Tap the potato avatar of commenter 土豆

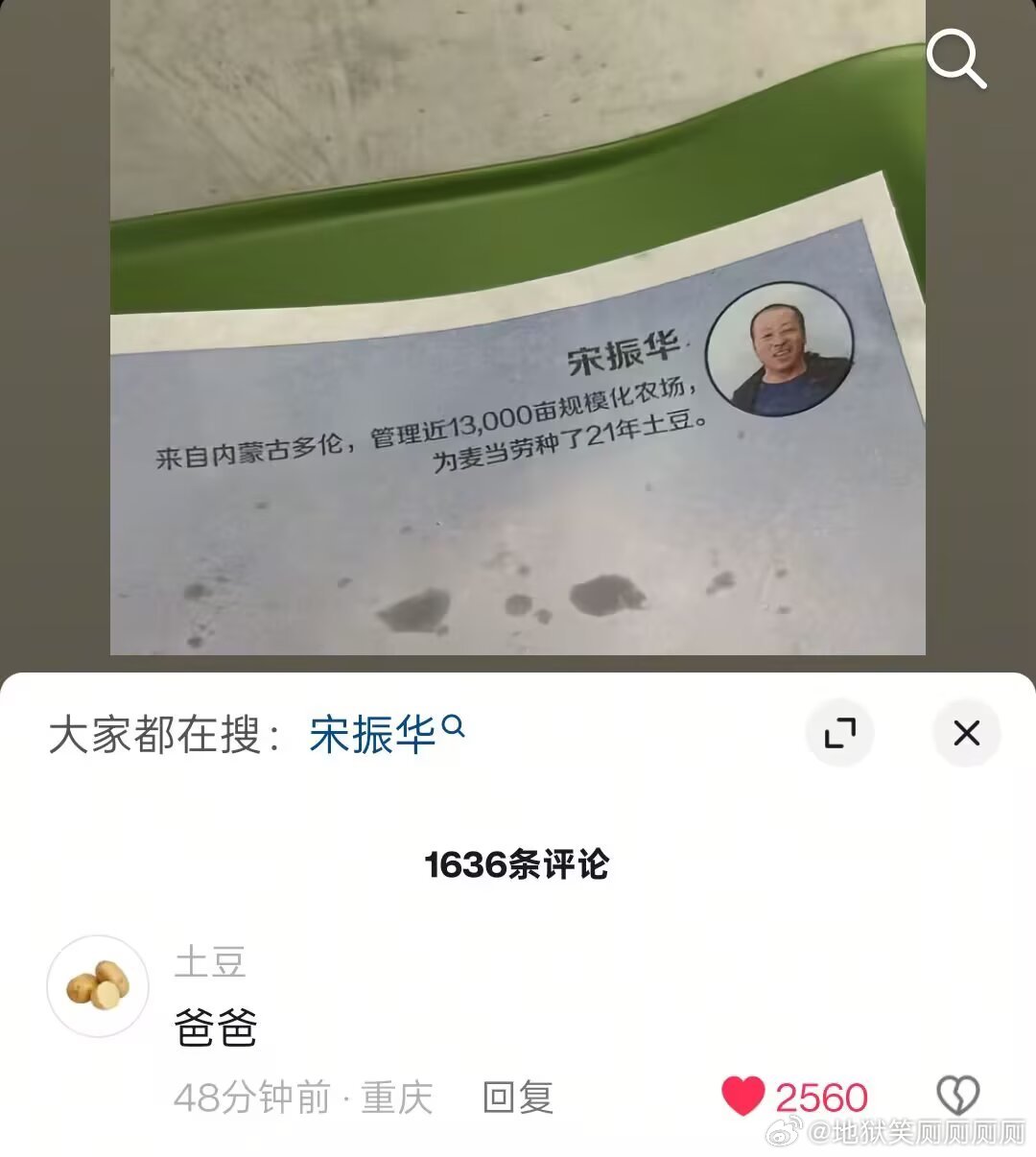pyautogui.click(x=97, y=986)
